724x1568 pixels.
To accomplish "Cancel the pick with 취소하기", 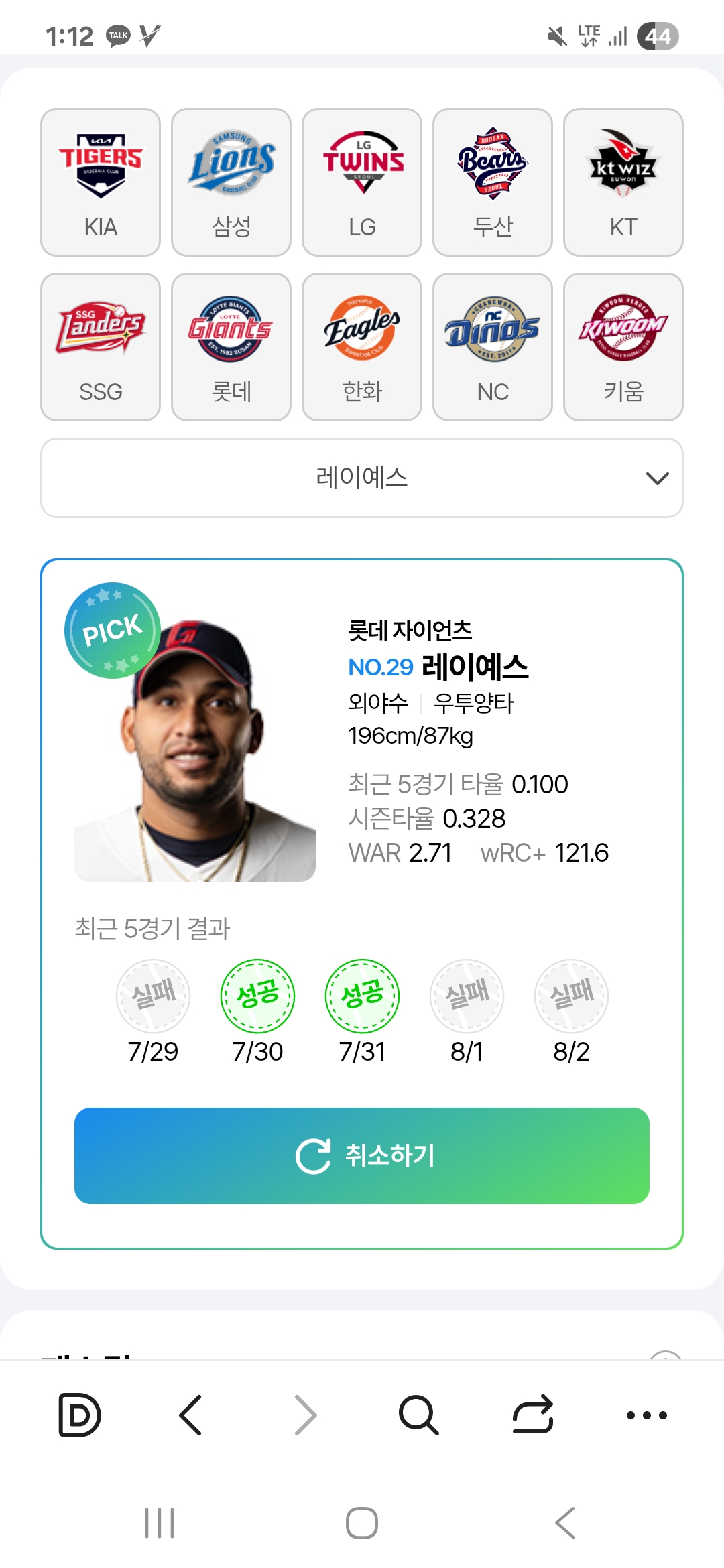I will tap(362, 1156).
